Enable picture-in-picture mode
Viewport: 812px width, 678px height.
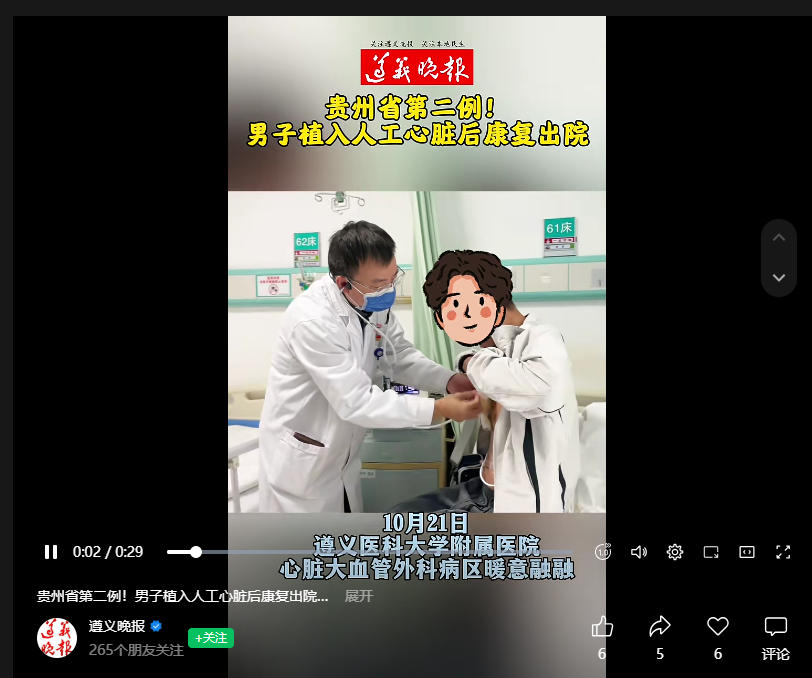tap(711, 552)
